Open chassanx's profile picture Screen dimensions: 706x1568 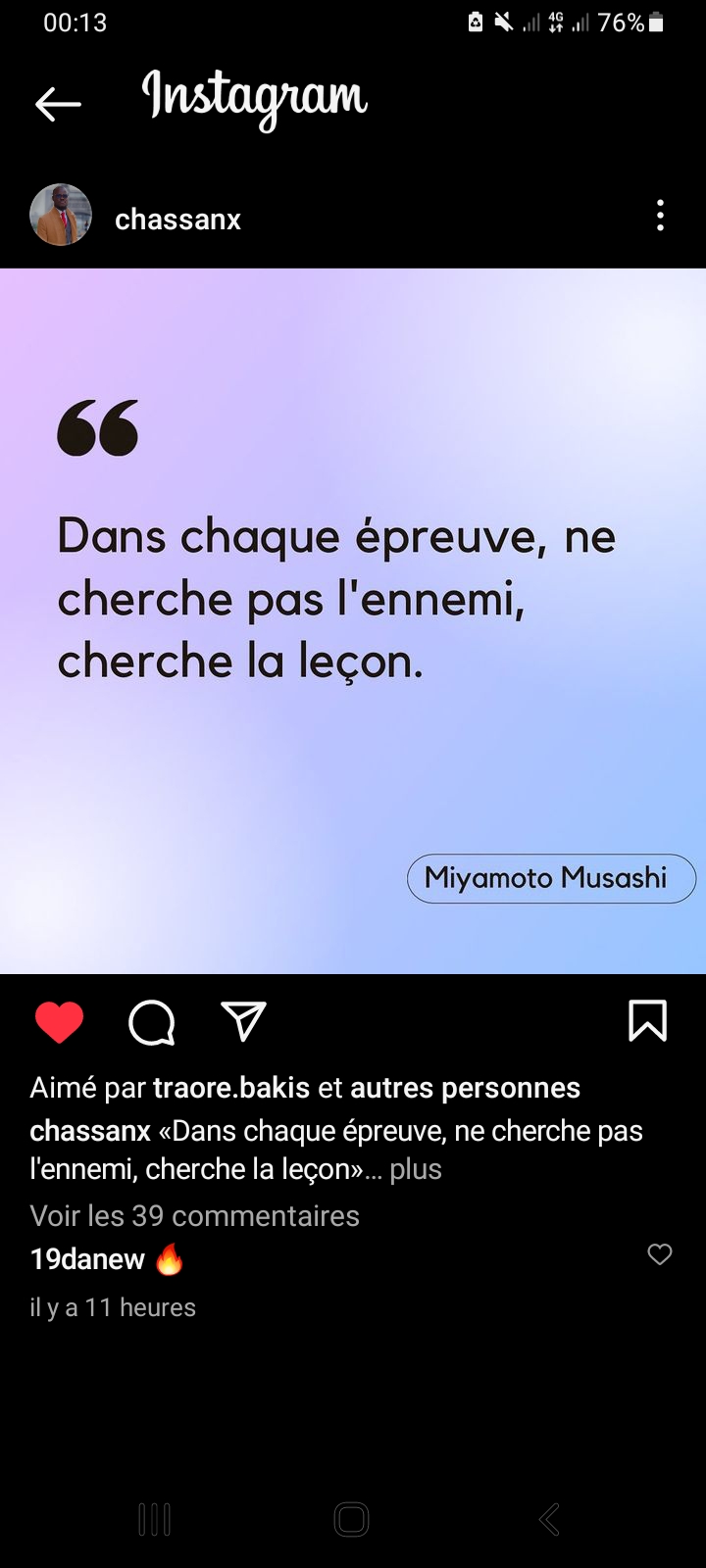coord(61,215)
